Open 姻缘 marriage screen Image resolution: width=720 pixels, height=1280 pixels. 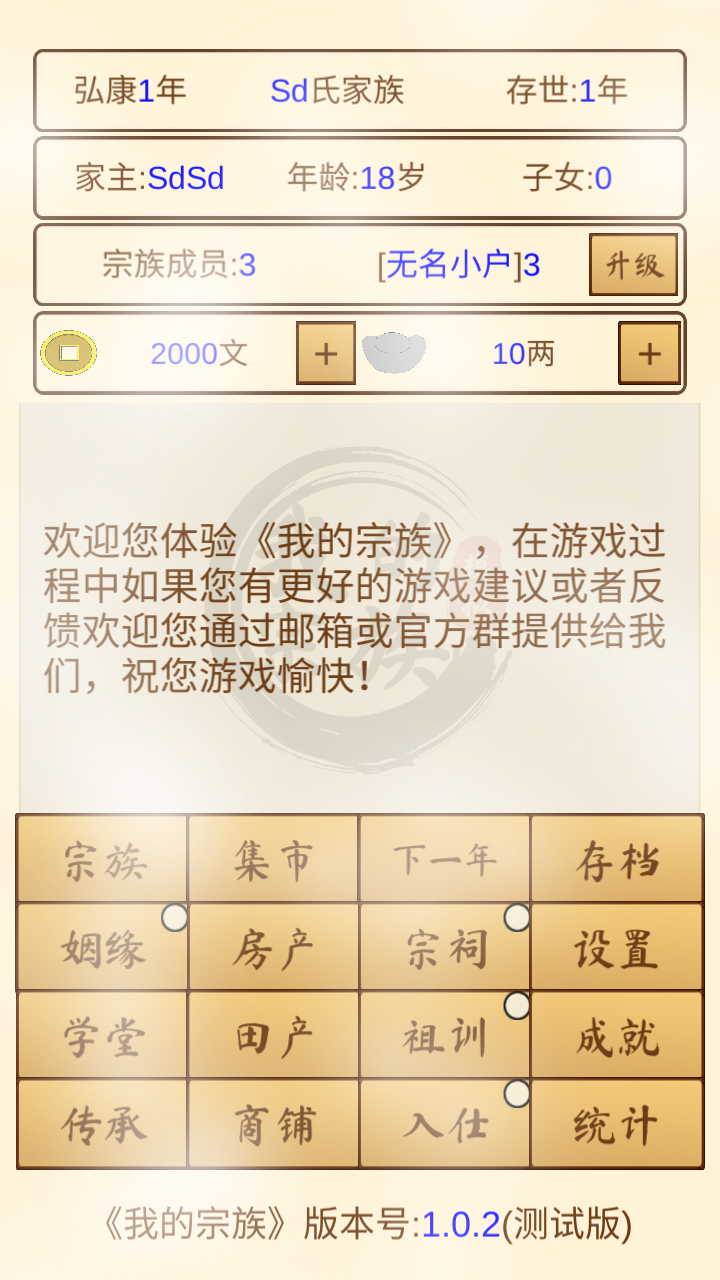click(x=103, y=948)
